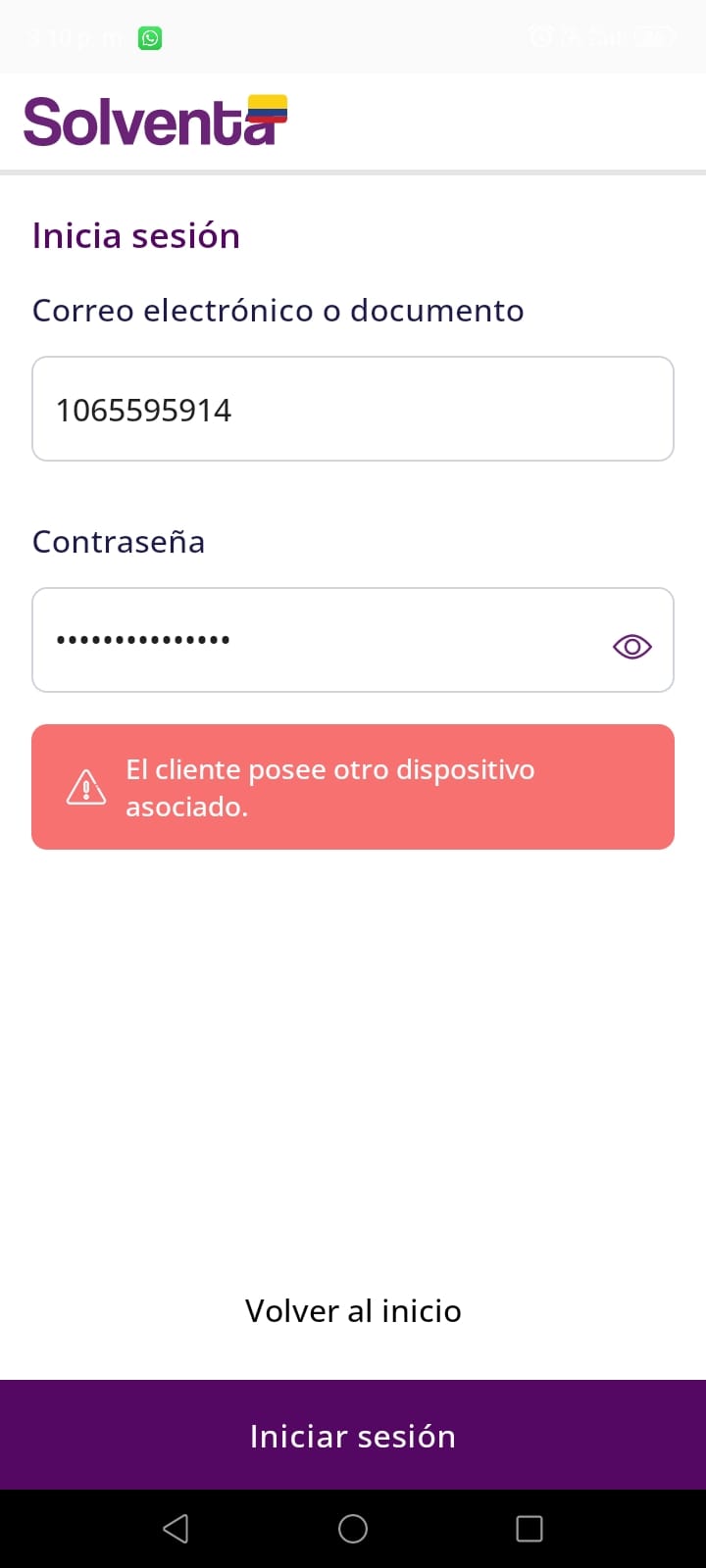Focus the Contraseña password field

coord(314,640)
